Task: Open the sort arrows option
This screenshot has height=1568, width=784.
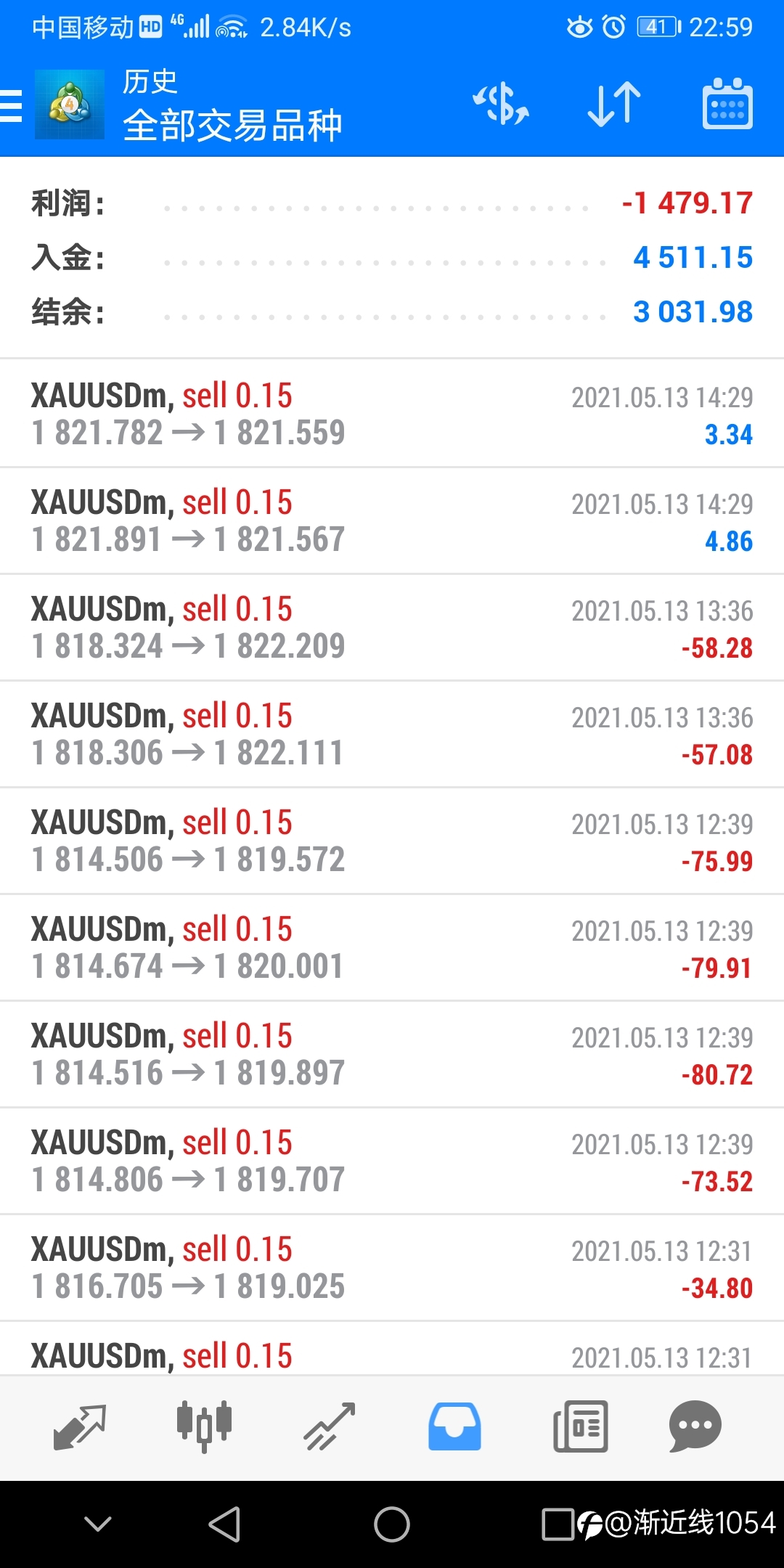Action: click(x=614, y=105)
